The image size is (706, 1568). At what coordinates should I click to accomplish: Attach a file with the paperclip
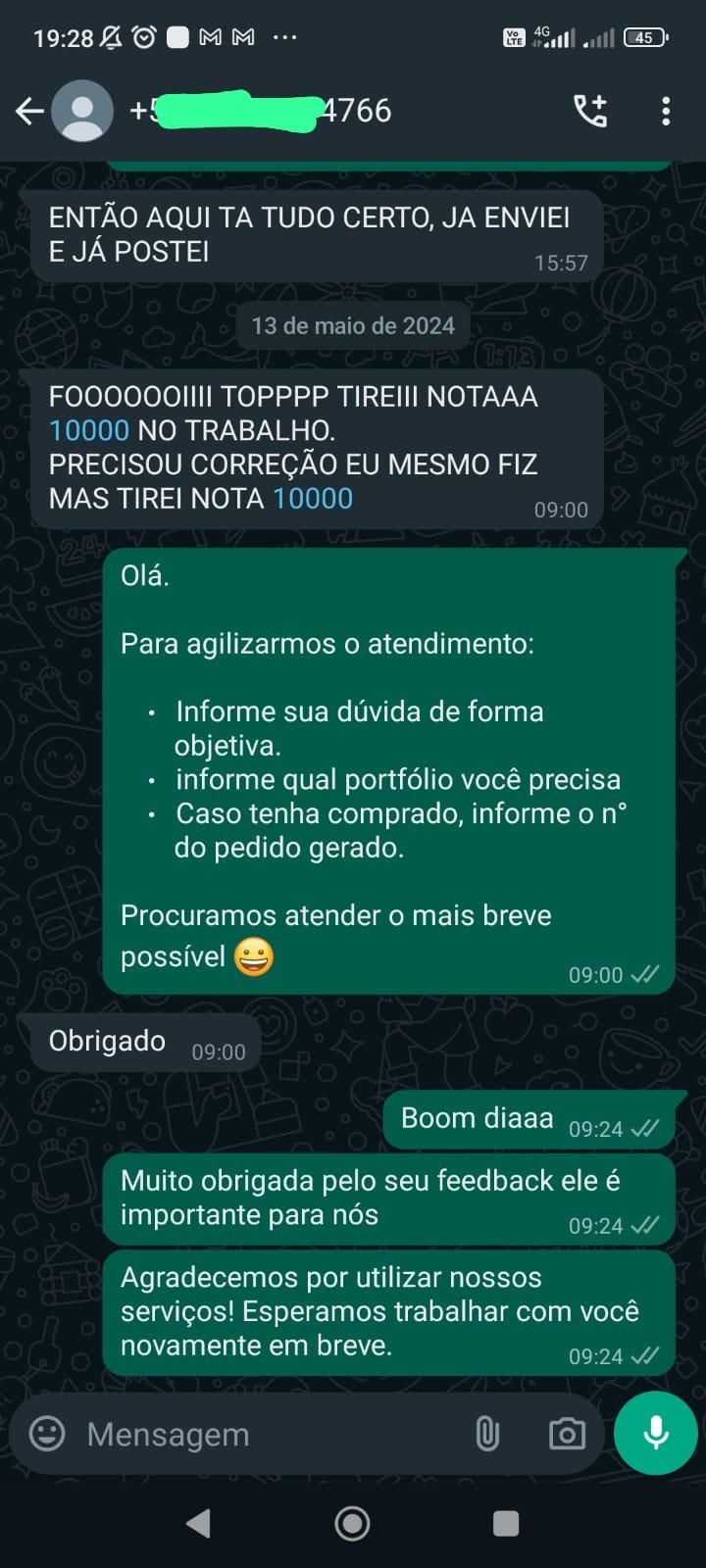[487, 1434]
